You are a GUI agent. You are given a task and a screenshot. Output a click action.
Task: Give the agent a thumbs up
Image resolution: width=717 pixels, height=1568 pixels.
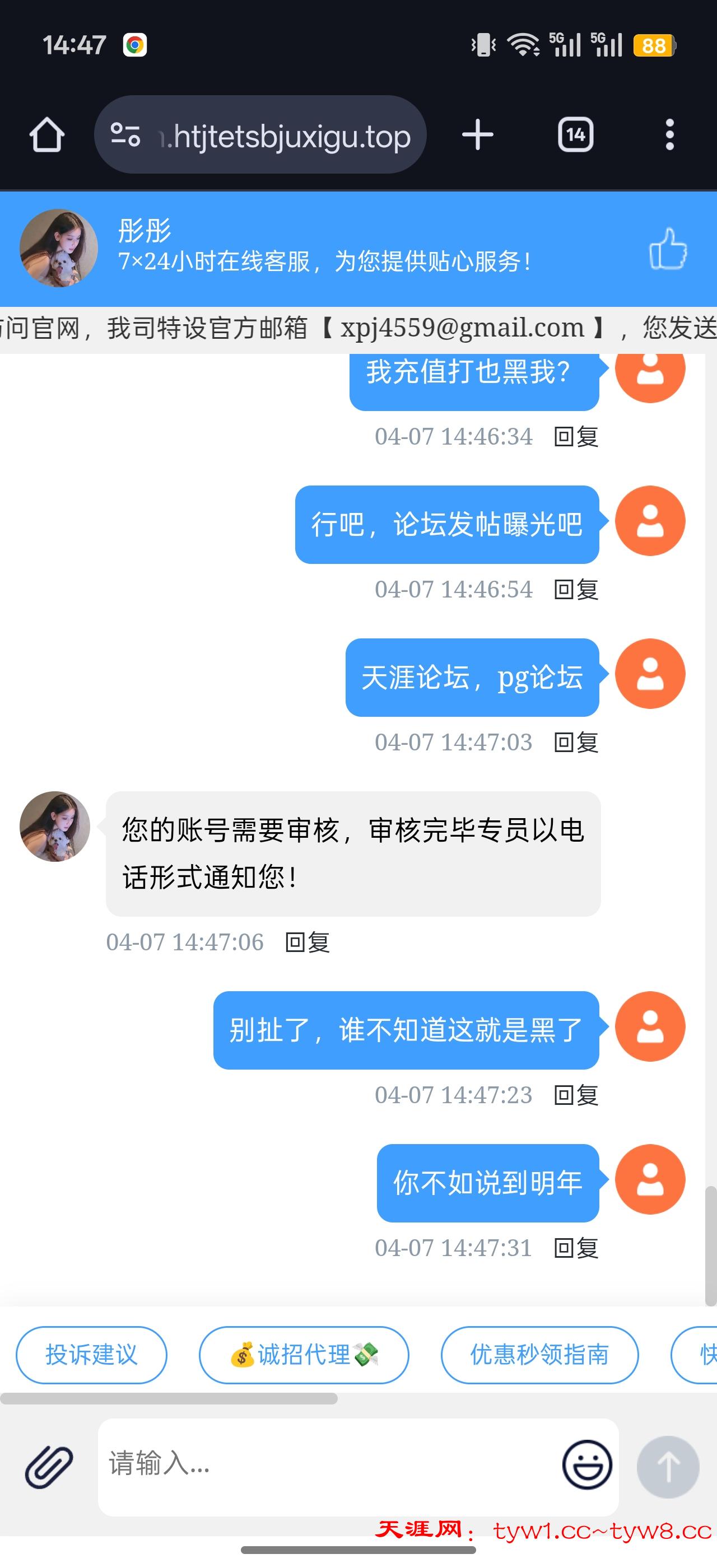pos(668,248)
